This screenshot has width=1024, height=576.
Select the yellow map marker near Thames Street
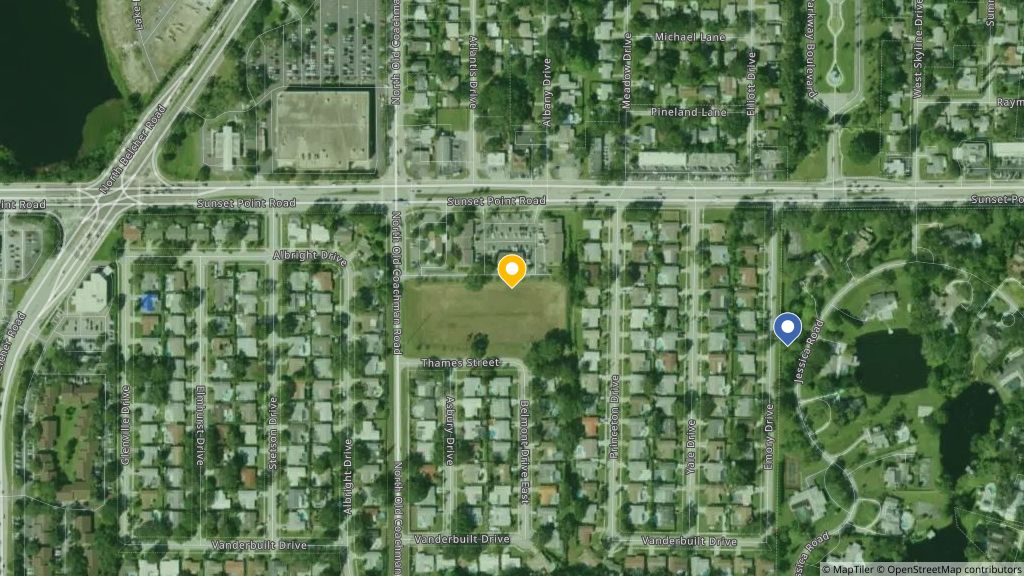point(512,269)
